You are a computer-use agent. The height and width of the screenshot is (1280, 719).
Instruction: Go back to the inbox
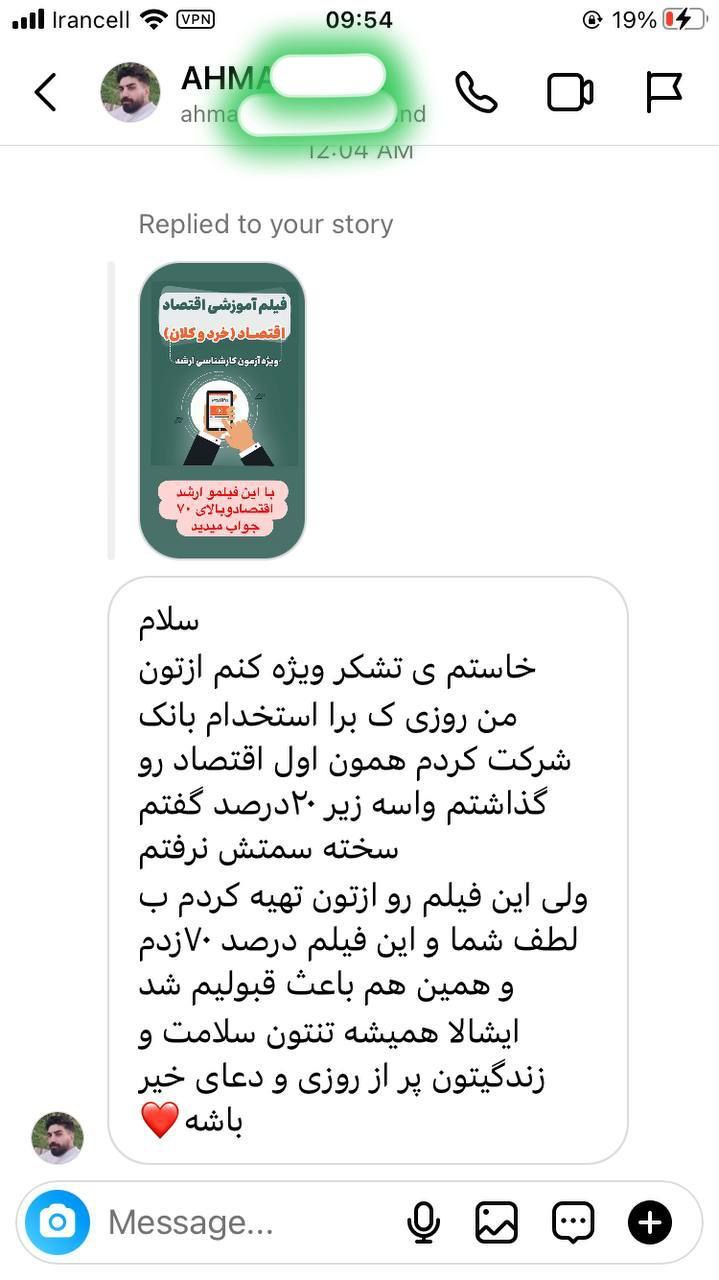coord(45,92)
